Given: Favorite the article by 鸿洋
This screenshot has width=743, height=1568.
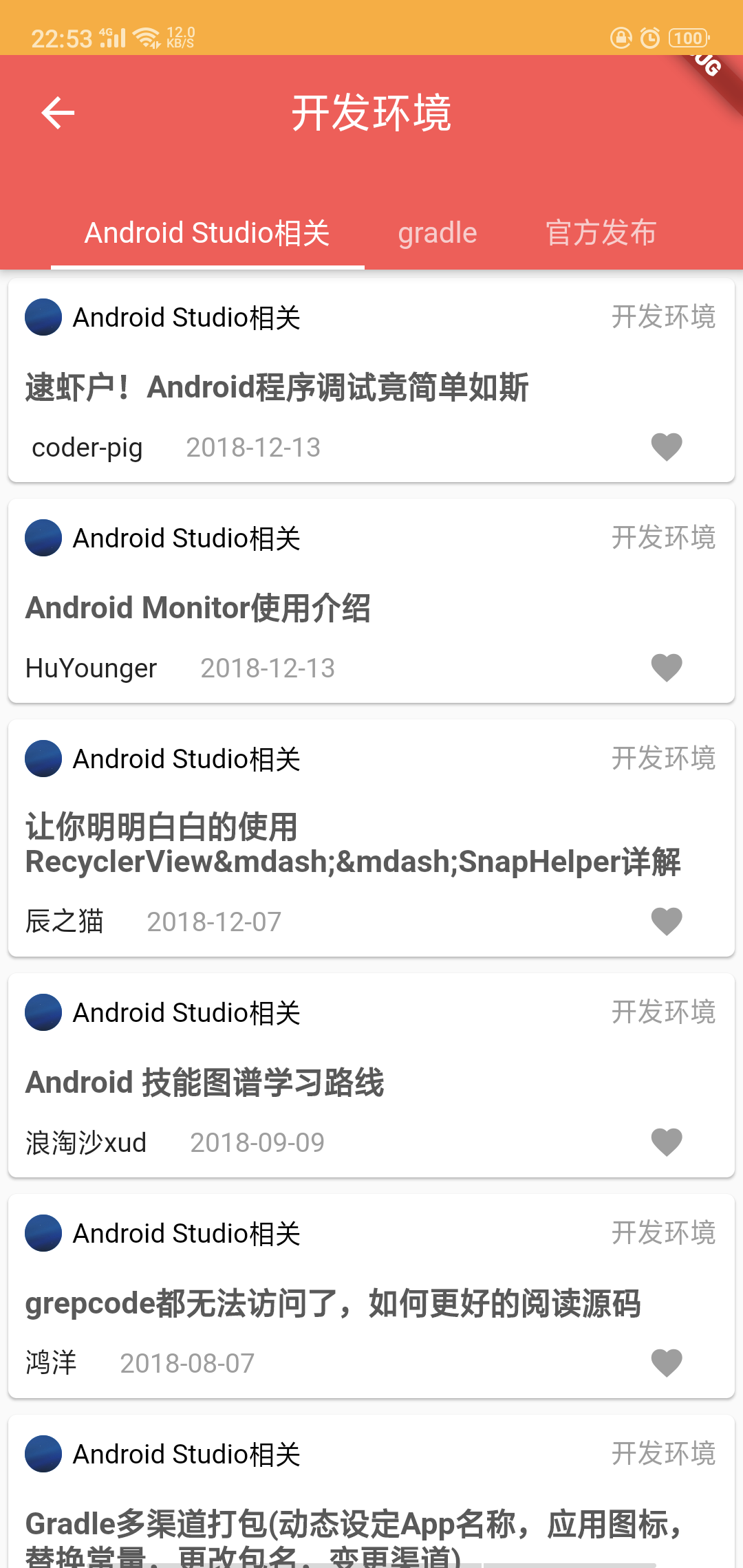Looking at the screenshot, I should (x=666, y=1363).
